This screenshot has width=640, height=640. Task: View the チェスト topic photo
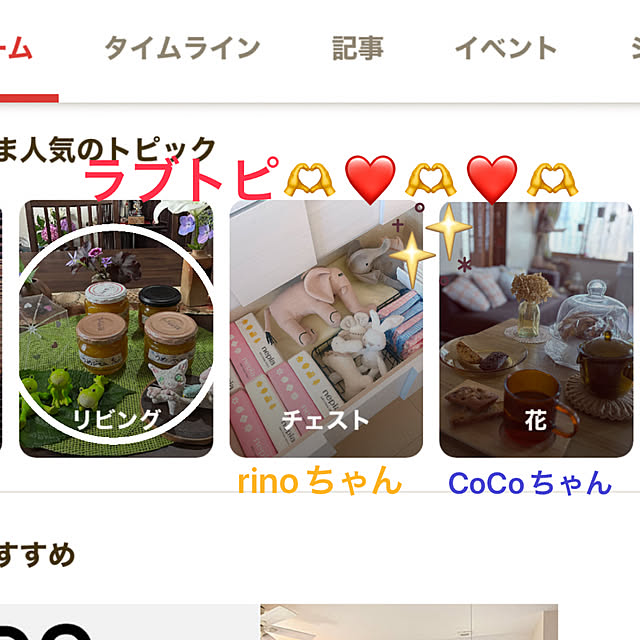click(326, 330)
